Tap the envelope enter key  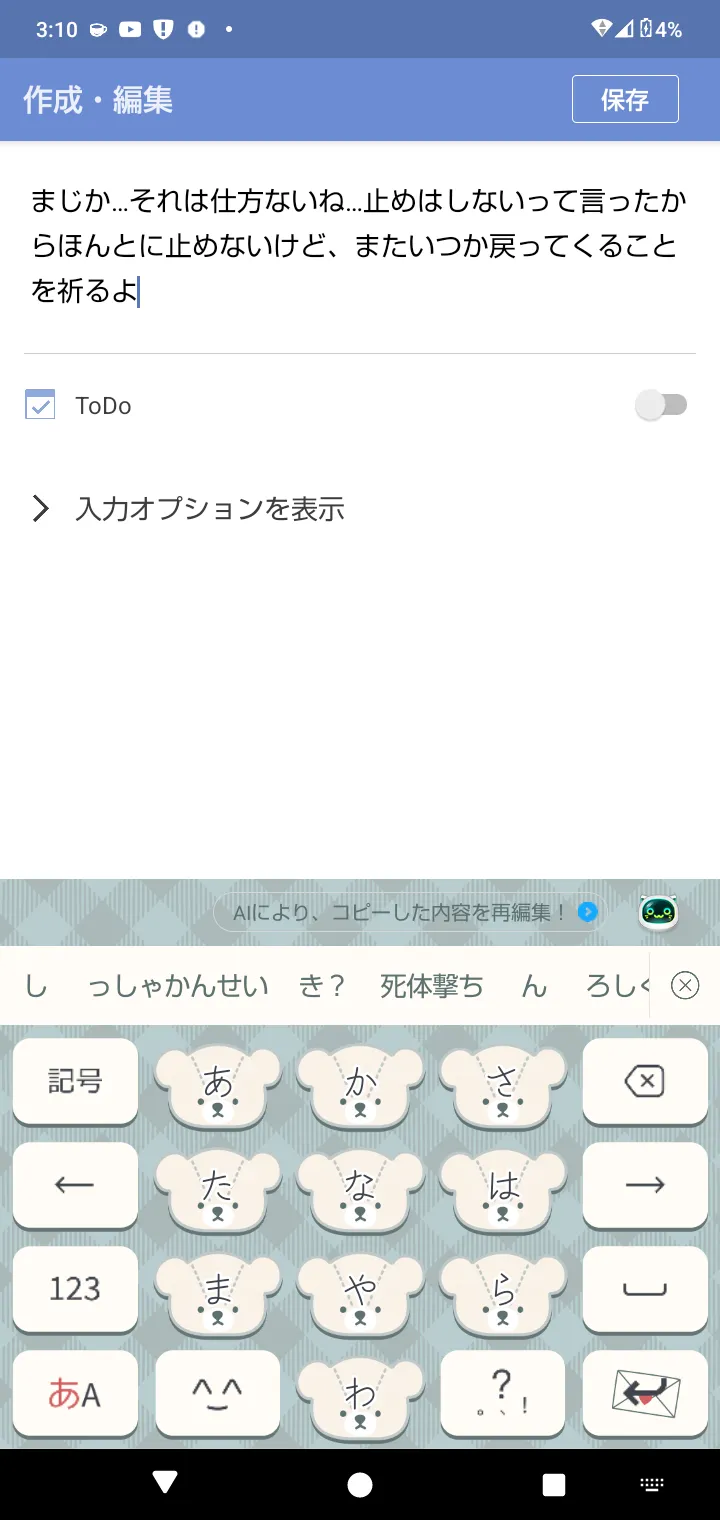[x=645, y=1393]
